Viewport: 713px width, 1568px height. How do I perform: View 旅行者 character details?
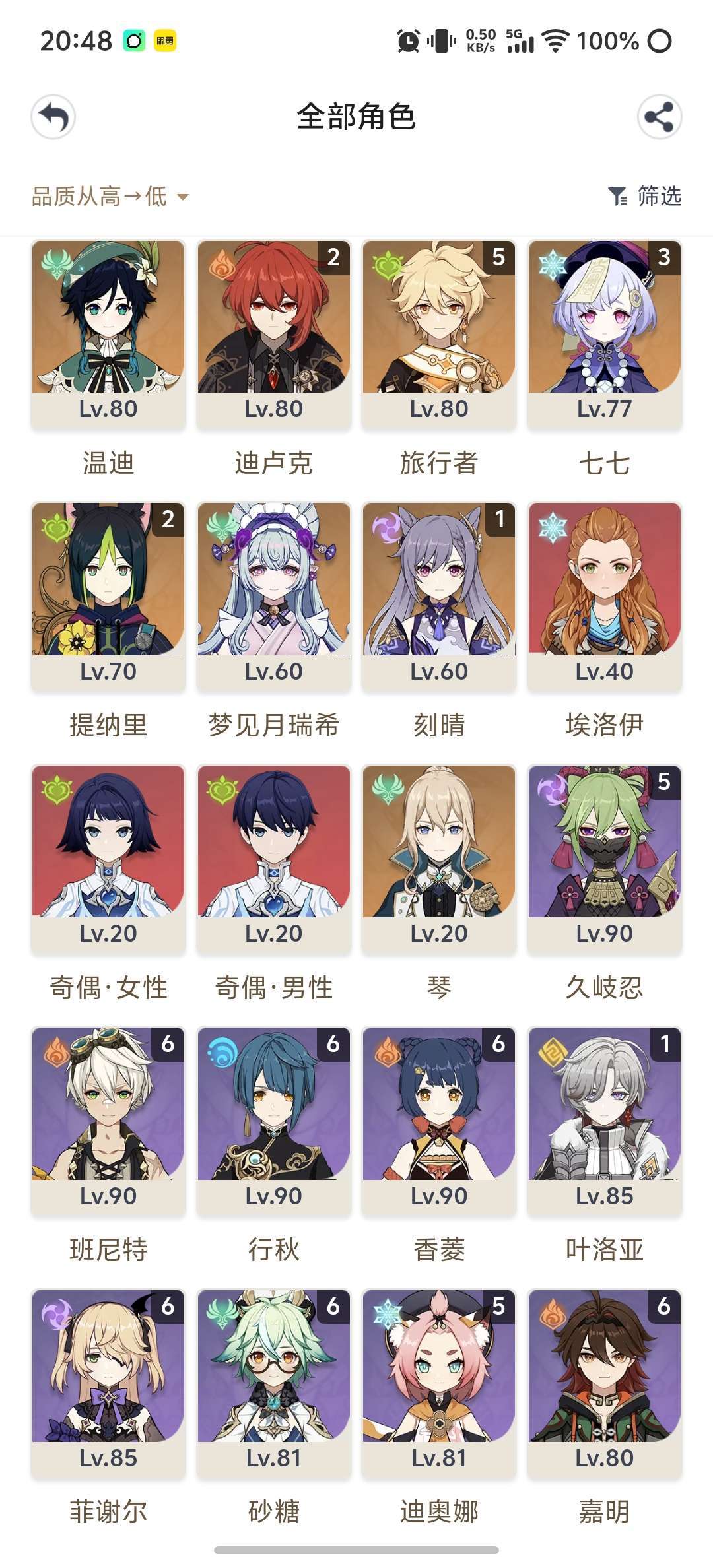click(x=439, y=334)
